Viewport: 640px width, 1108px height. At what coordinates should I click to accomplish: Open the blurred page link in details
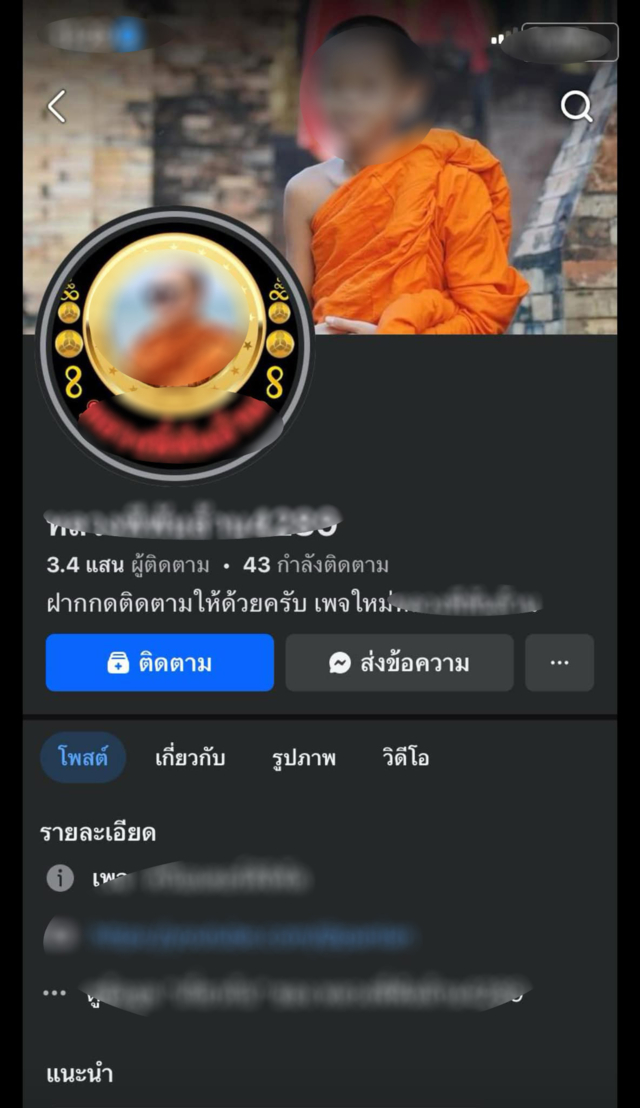[x=250, y=937]
